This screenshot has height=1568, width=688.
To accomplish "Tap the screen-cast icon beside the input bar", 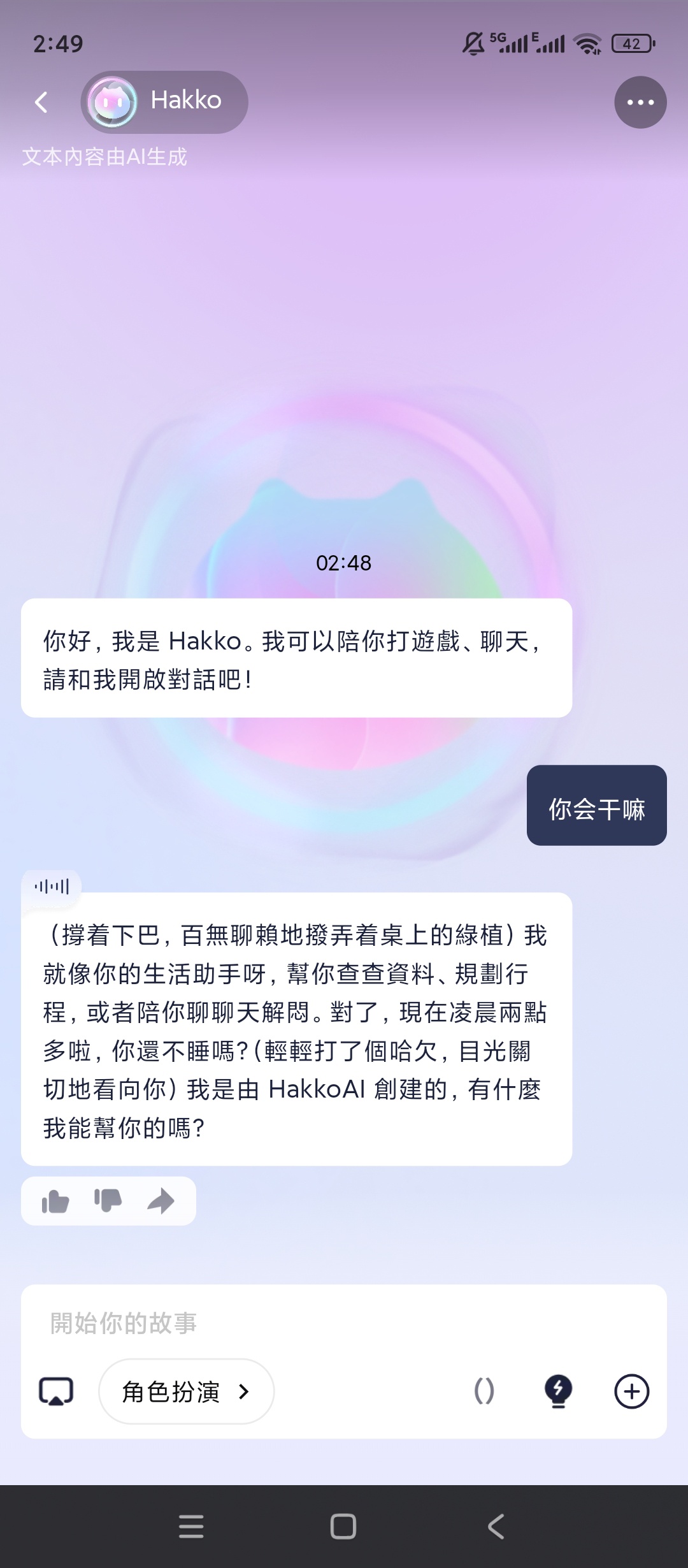I will [57, 1391].
